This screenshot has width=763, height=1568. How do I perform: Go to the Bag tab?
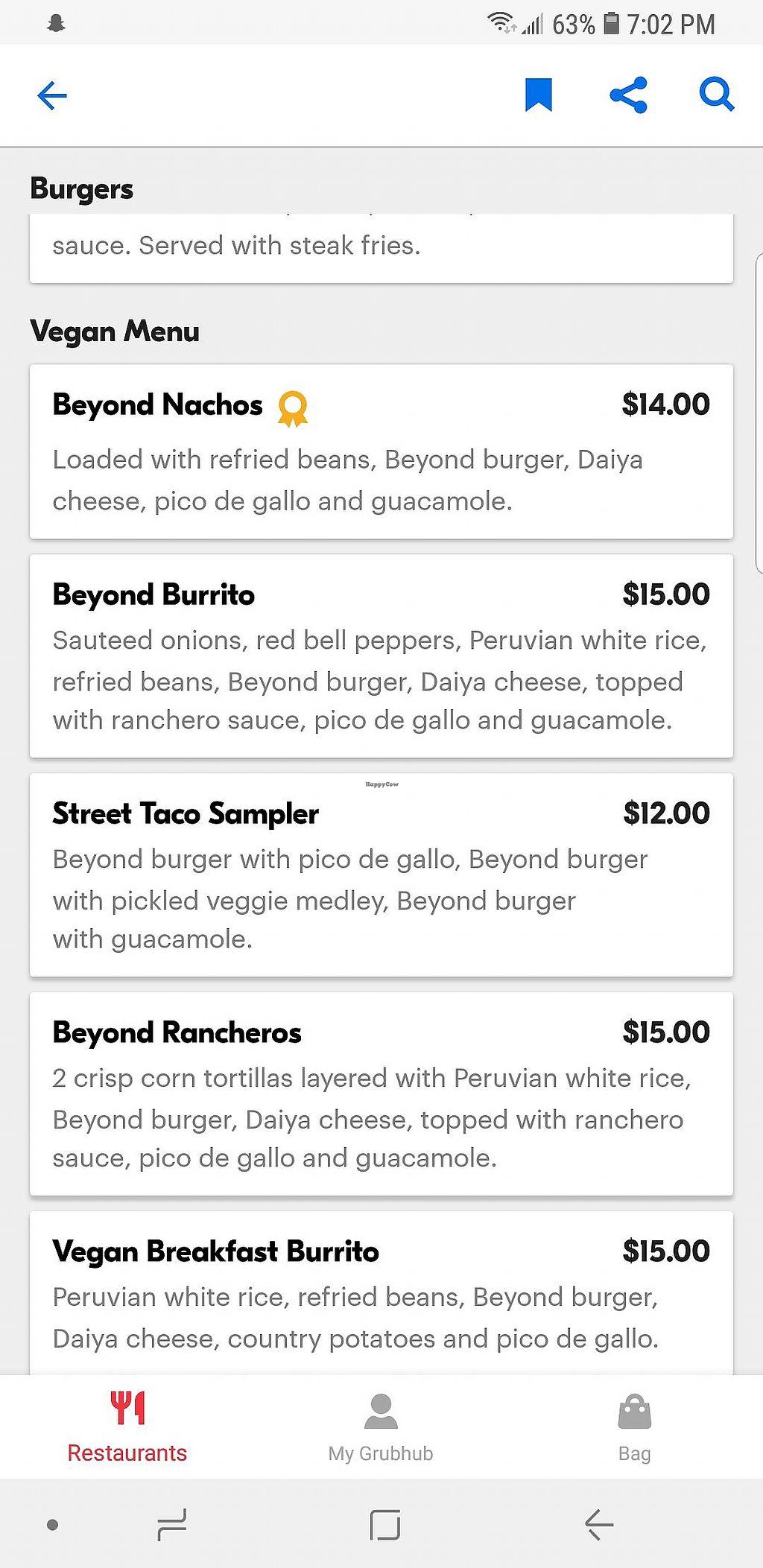[x=634, y=1427]
